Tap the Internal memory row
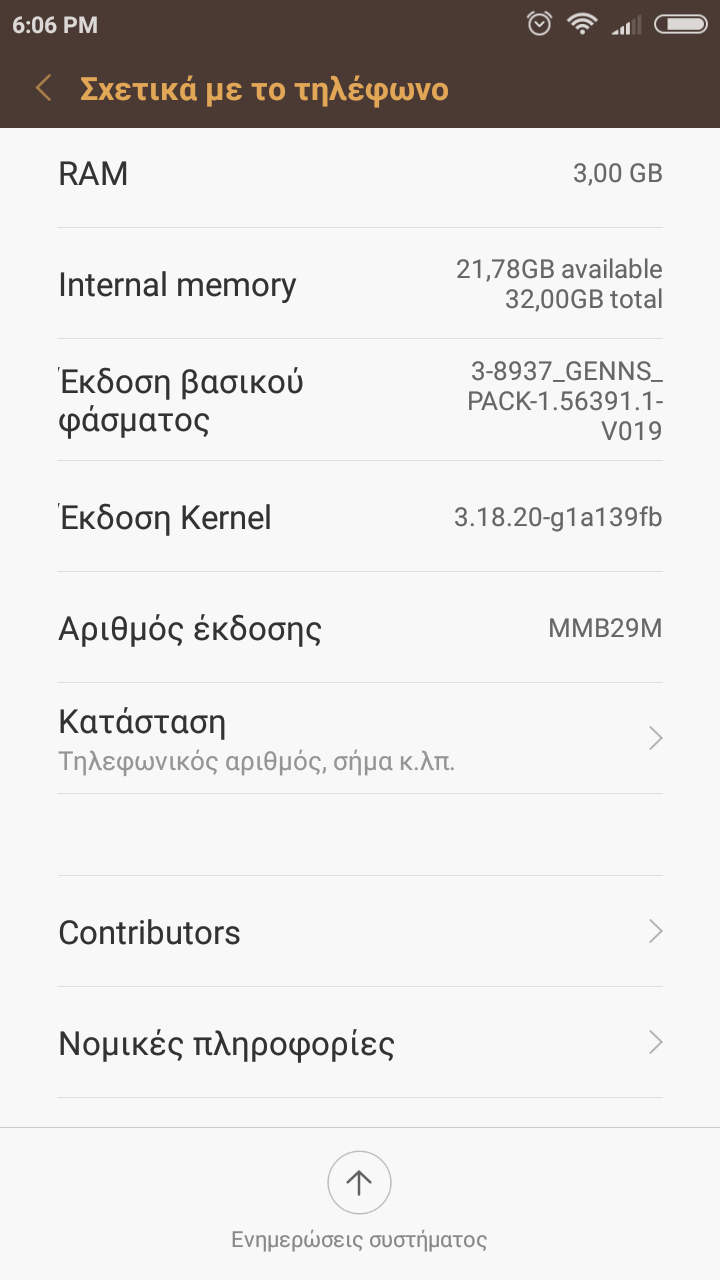This screenshot has width=720, height=1280. tap(360, 284)
